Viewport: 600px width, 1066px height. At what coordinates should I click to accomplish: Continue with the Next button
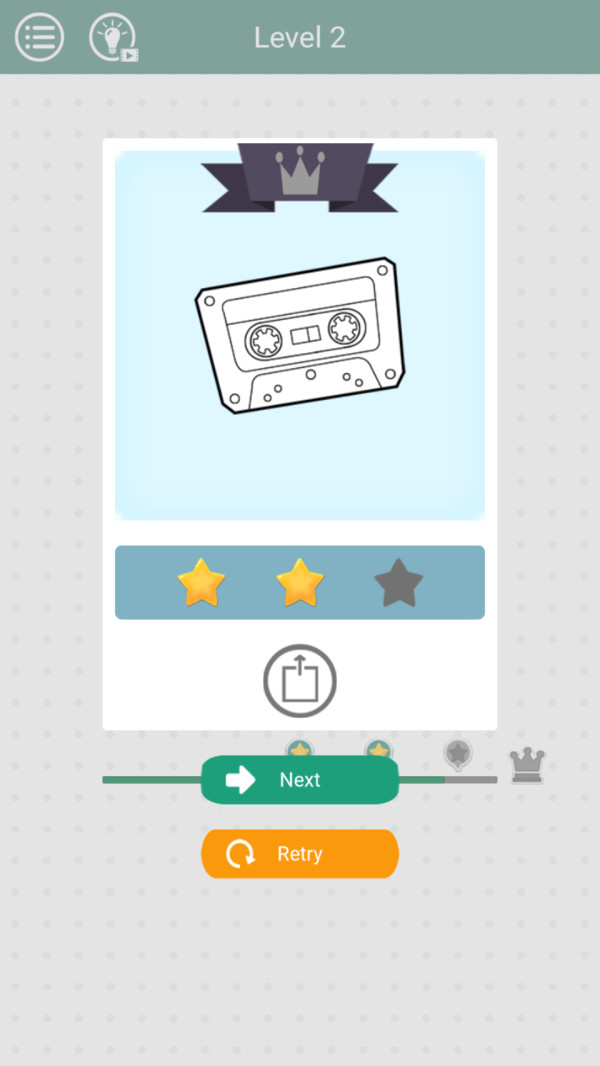pos(300,780)
